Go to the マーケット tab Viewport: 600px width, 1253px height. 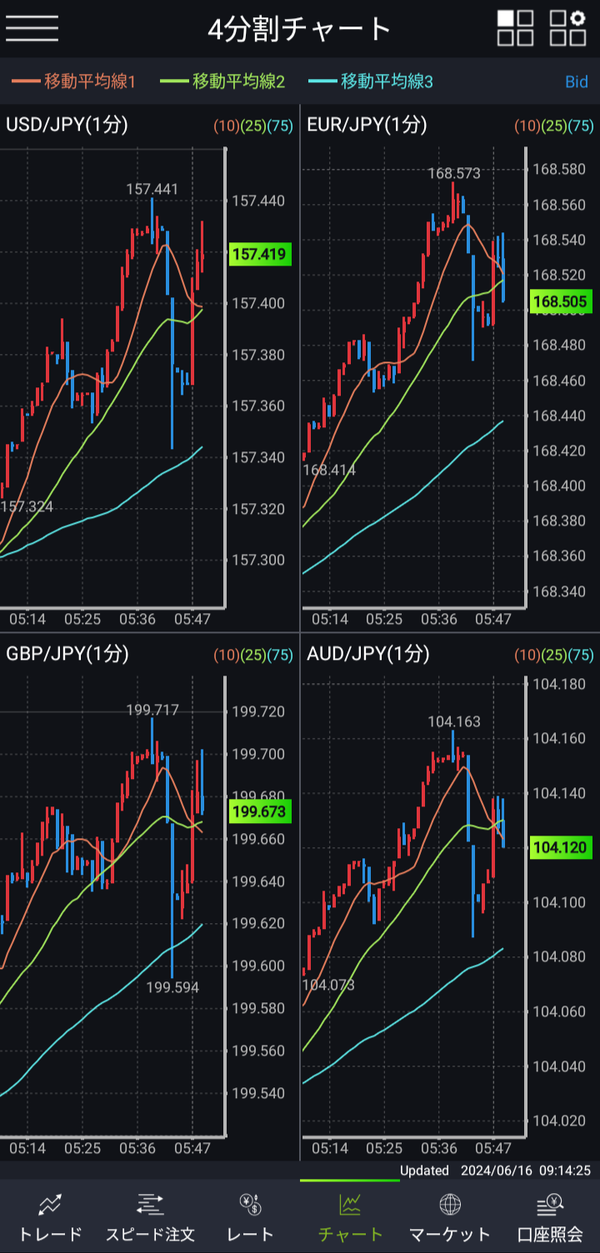[x=450, y=1217]
